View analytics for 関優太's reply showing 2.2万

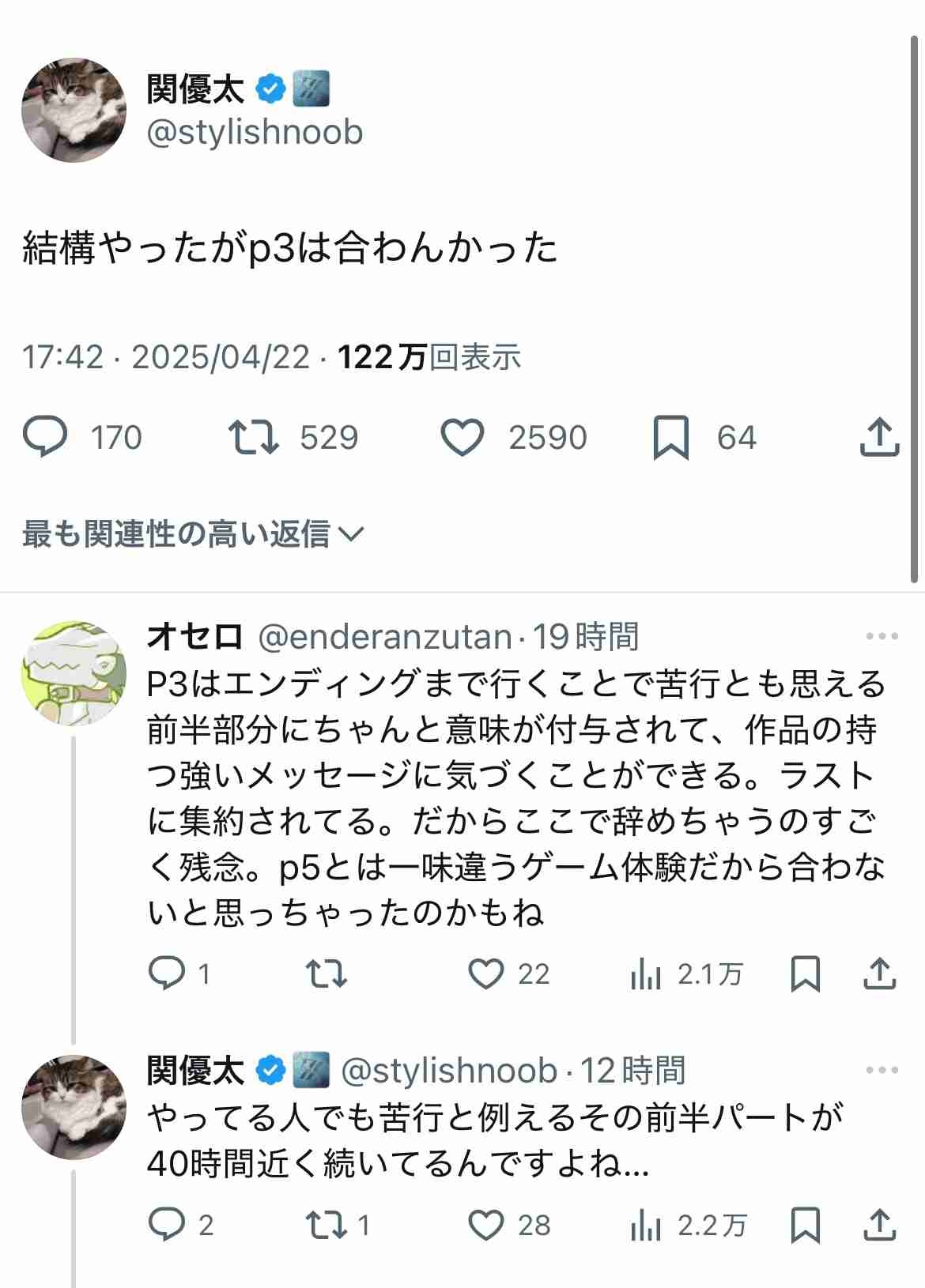click(x=646, y=1225)
